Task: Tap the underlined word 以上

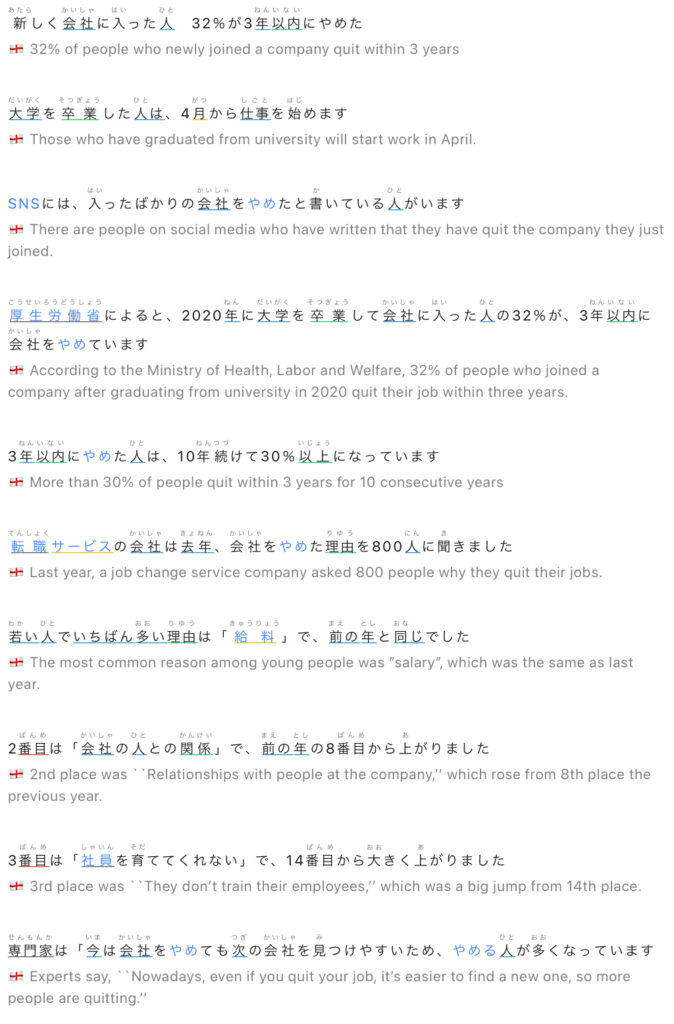Action: (314, 457)
